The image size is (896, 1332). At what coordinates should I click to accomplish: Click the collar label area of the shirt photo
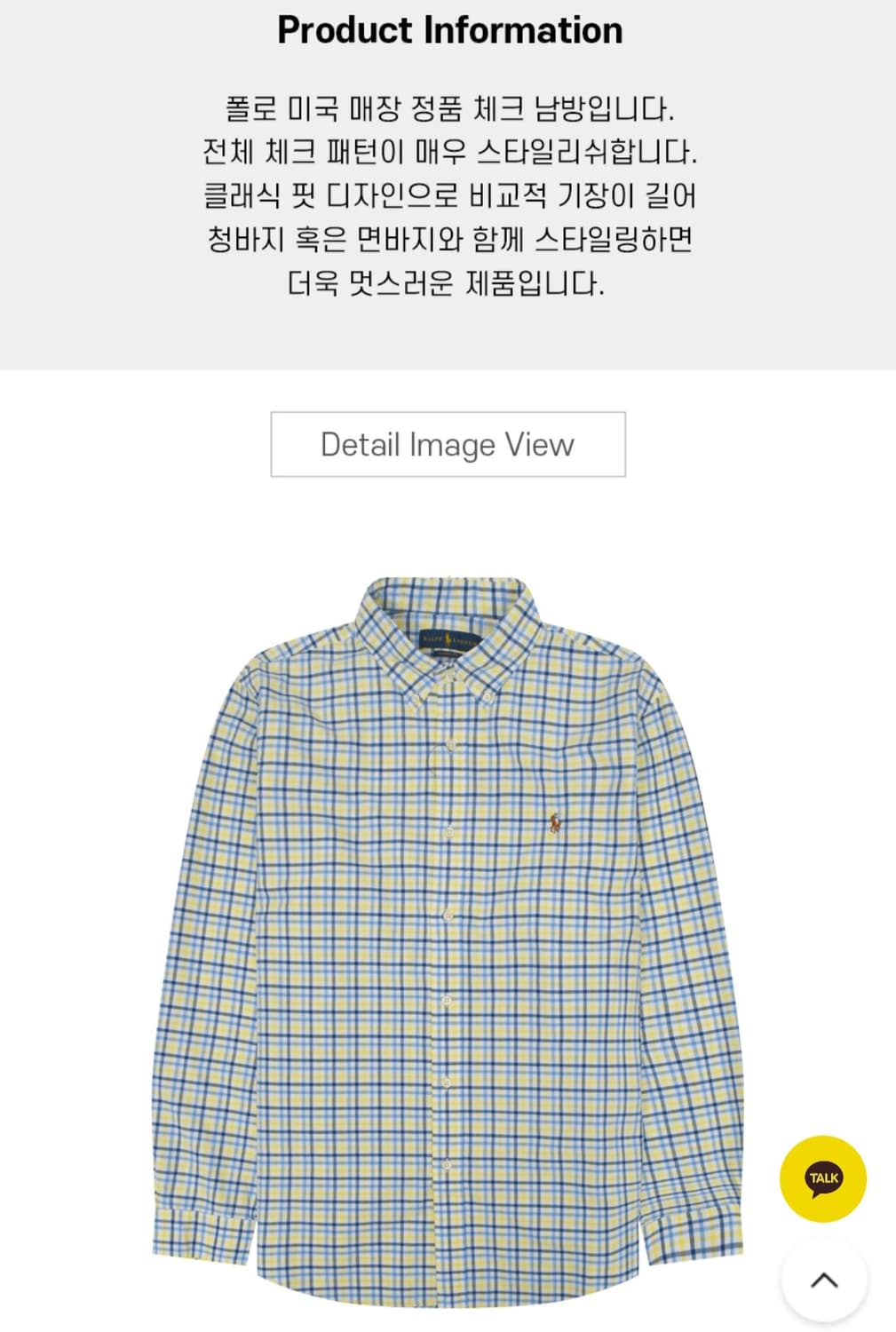448,632
